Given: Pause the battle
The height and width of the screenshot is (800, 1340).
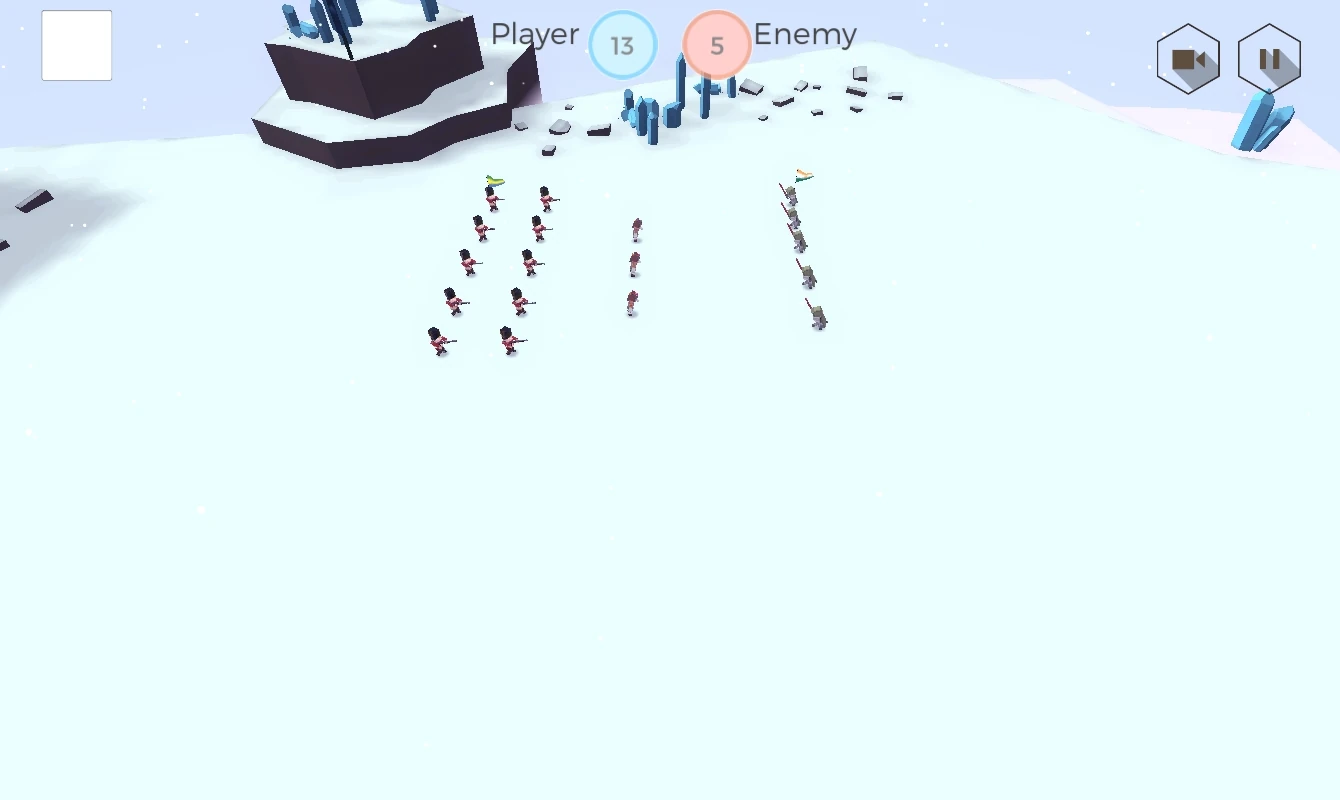Looking at the screenshot, I should (1269, 59).
